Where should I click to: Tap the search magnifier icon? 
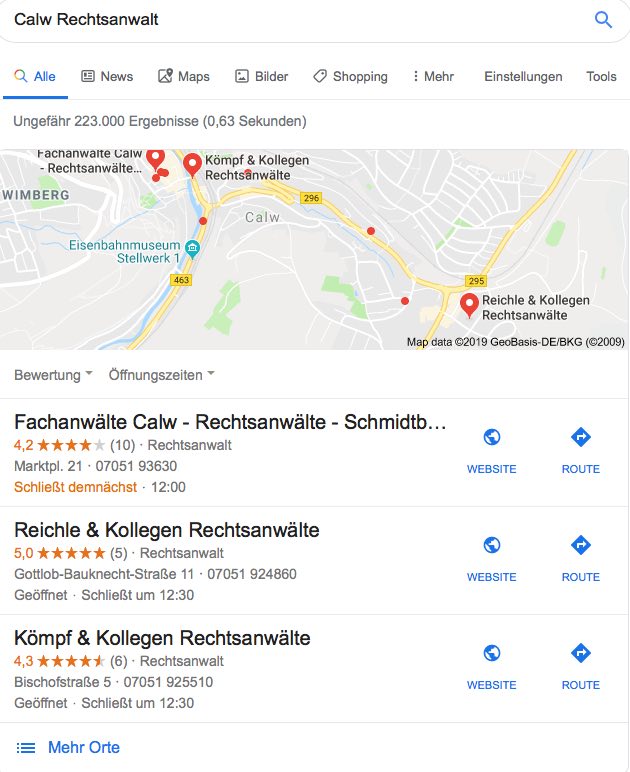point(603,20)
